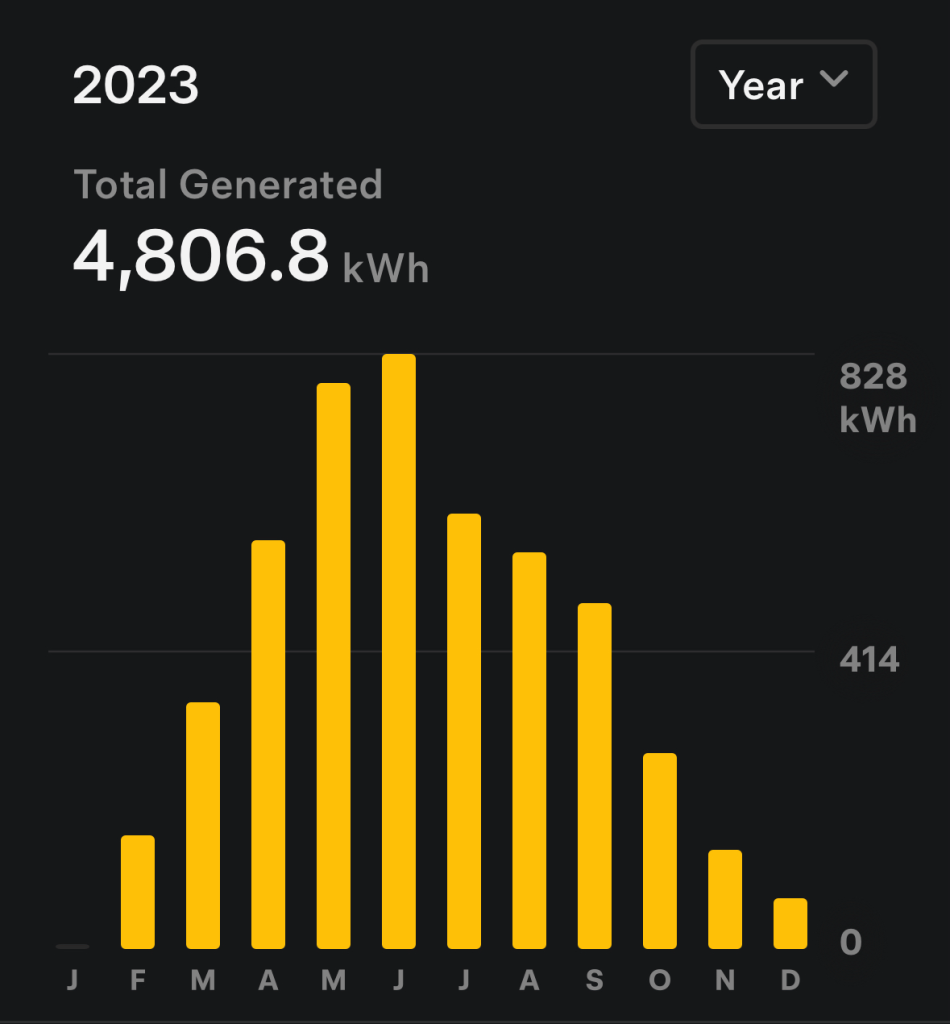Tap the August generation bar
Image resolution: width=950 pixels, height=1024 pixels.
point(529,750)
